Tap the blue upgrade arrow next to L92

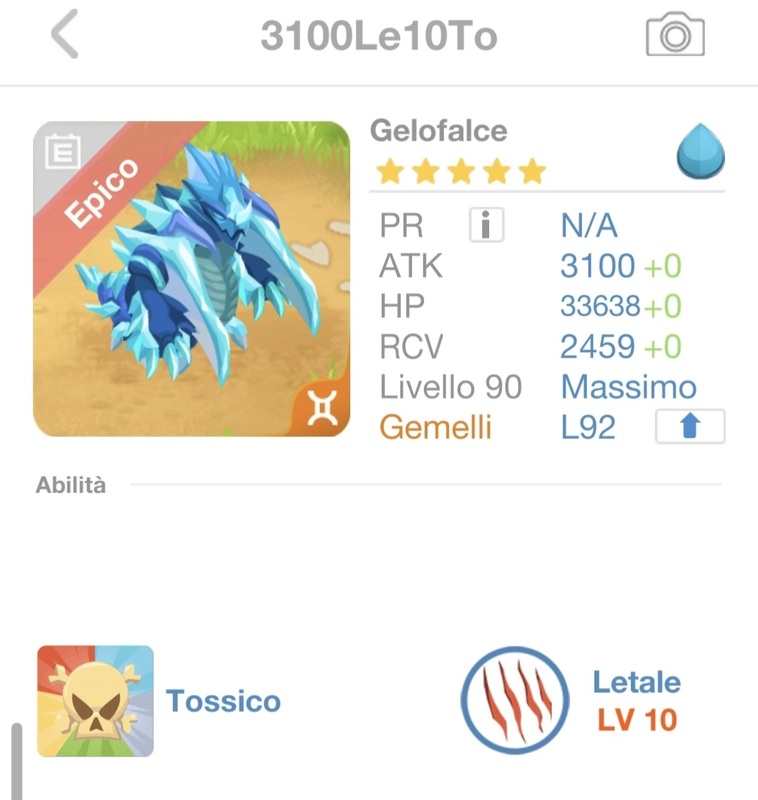[x=690, y=427]
